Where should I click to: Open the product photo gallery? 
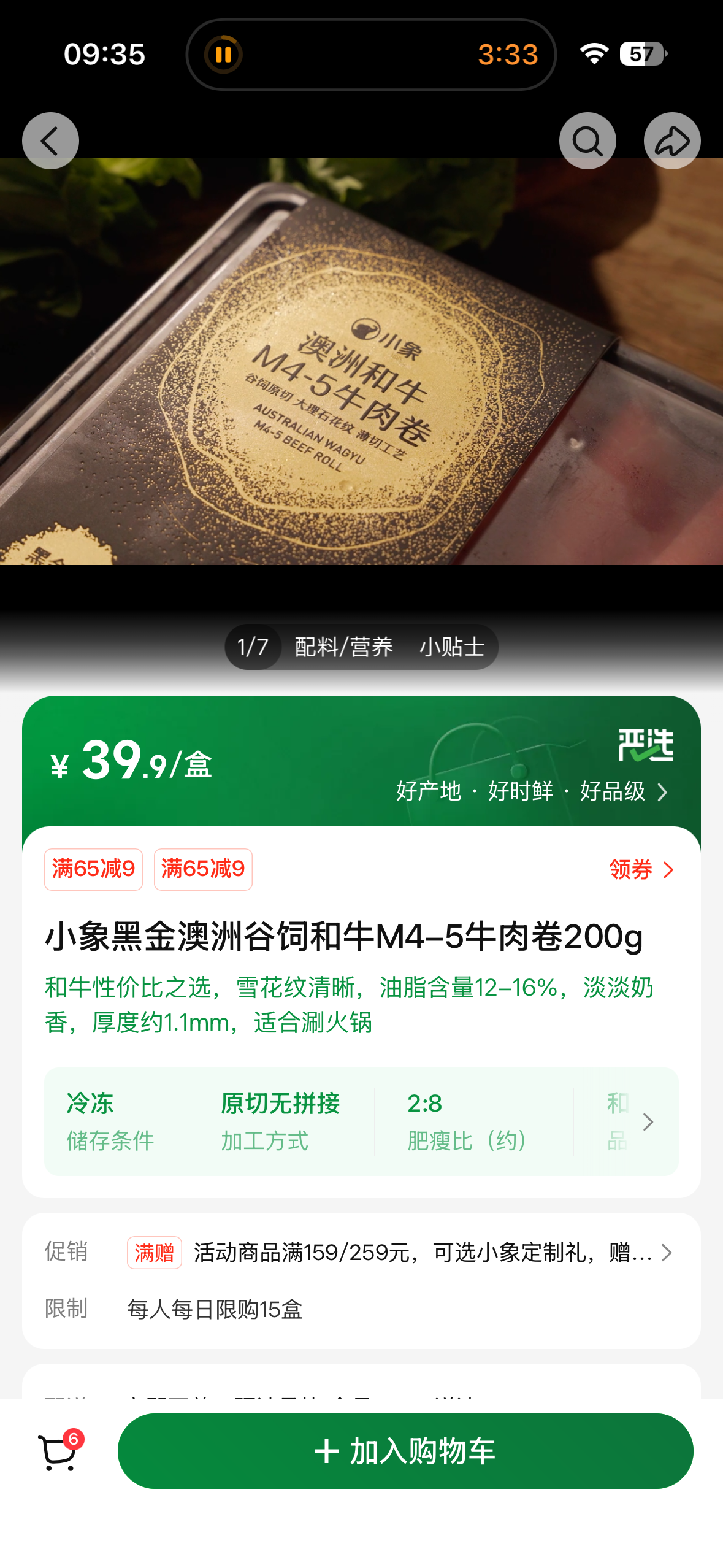click(x=361, y=362)
